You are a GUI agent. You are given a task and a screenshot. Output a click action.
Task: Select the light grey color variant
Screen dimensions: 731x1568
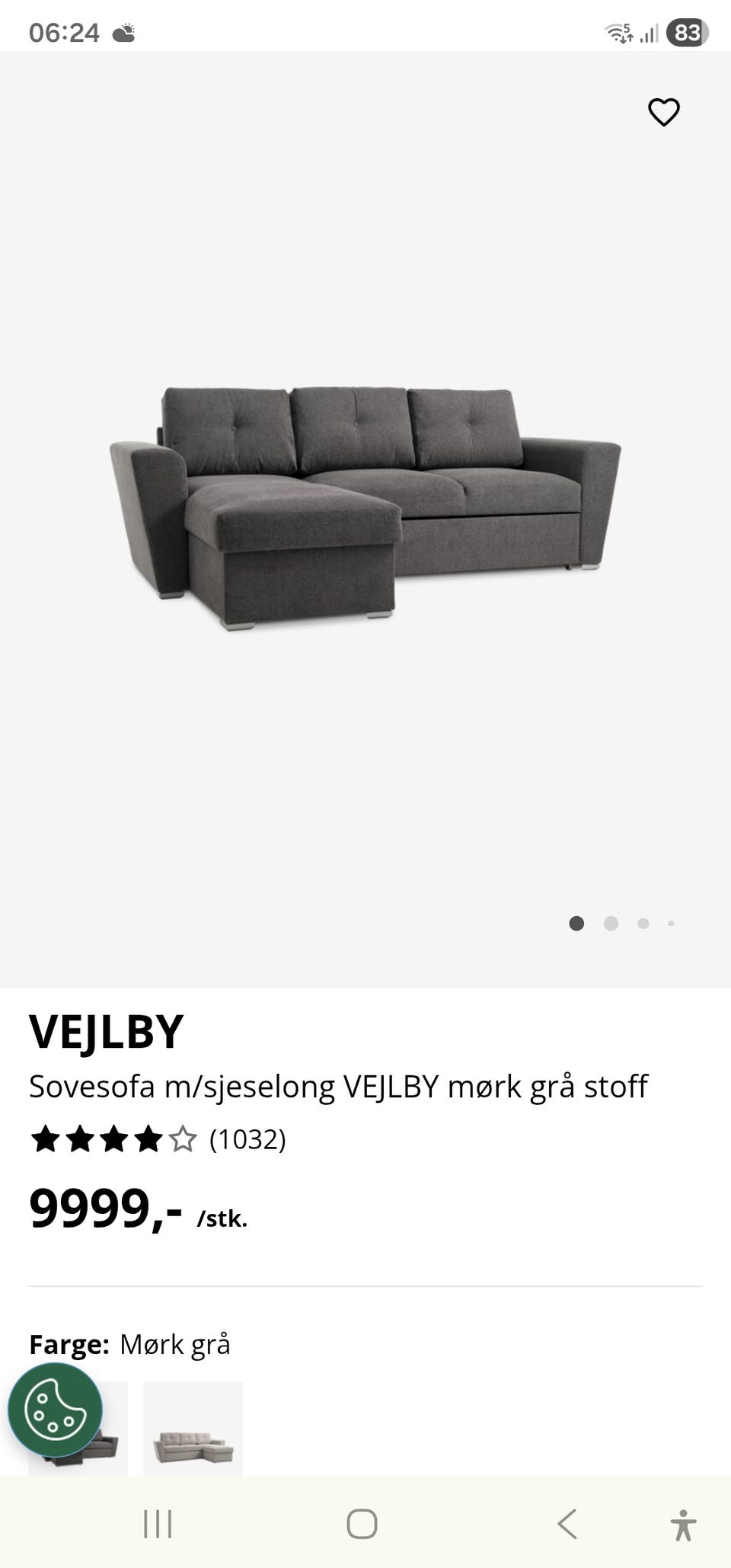(193, 1429)
